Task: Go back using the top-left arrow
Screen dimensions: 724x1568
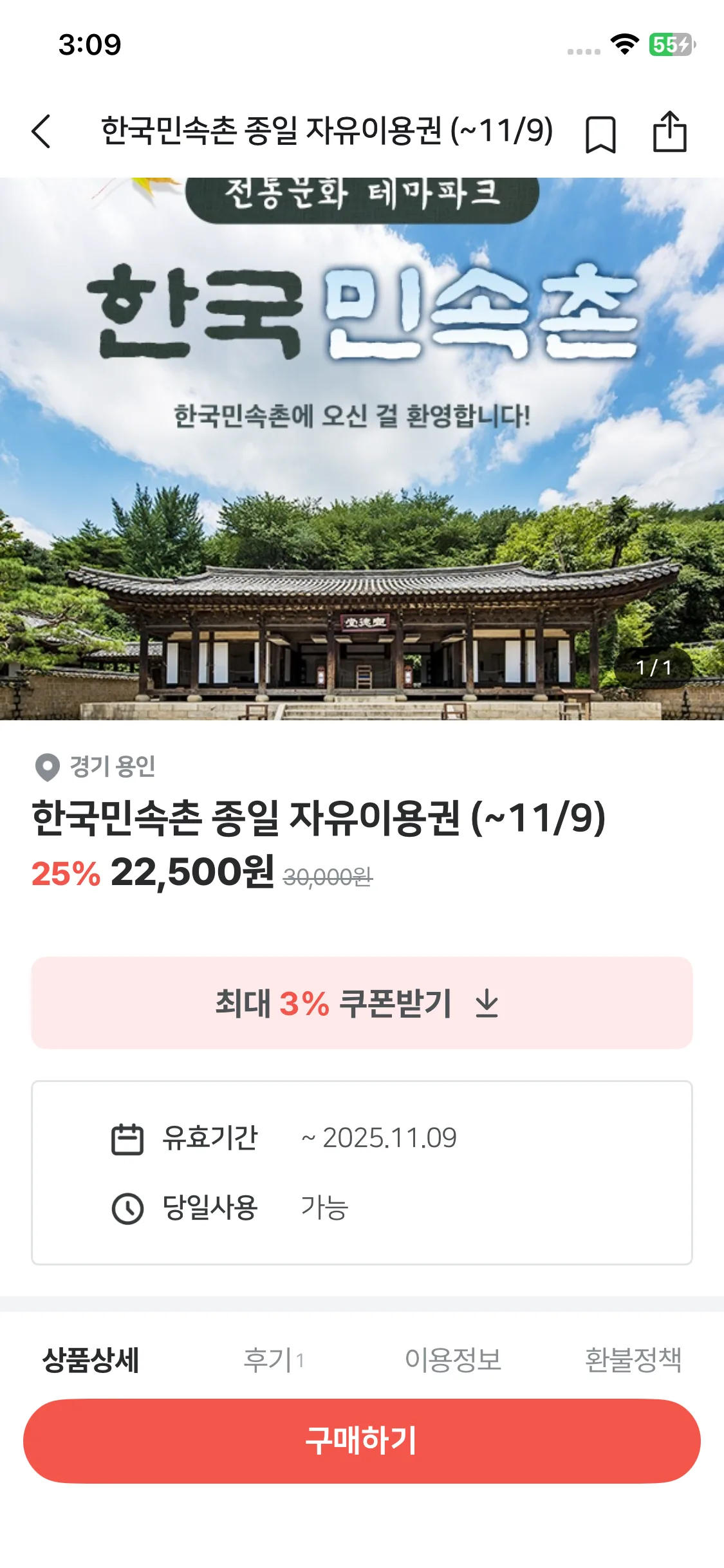Action: pyautogui.click(x=41, y=132)
